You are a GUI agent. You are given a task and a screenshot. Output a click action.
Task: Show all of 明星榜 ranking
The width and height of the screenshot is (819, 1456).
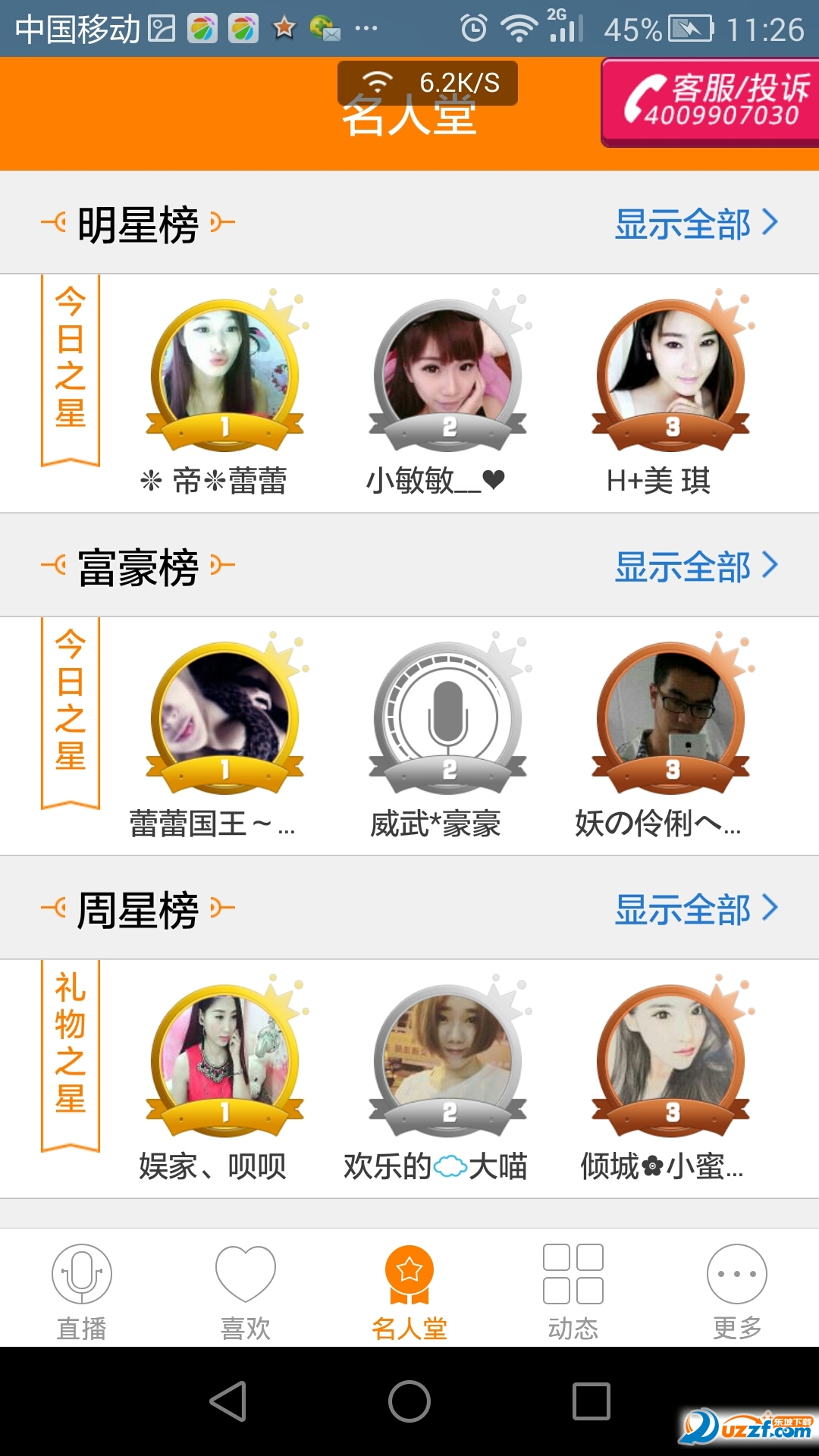coord(696,224)
